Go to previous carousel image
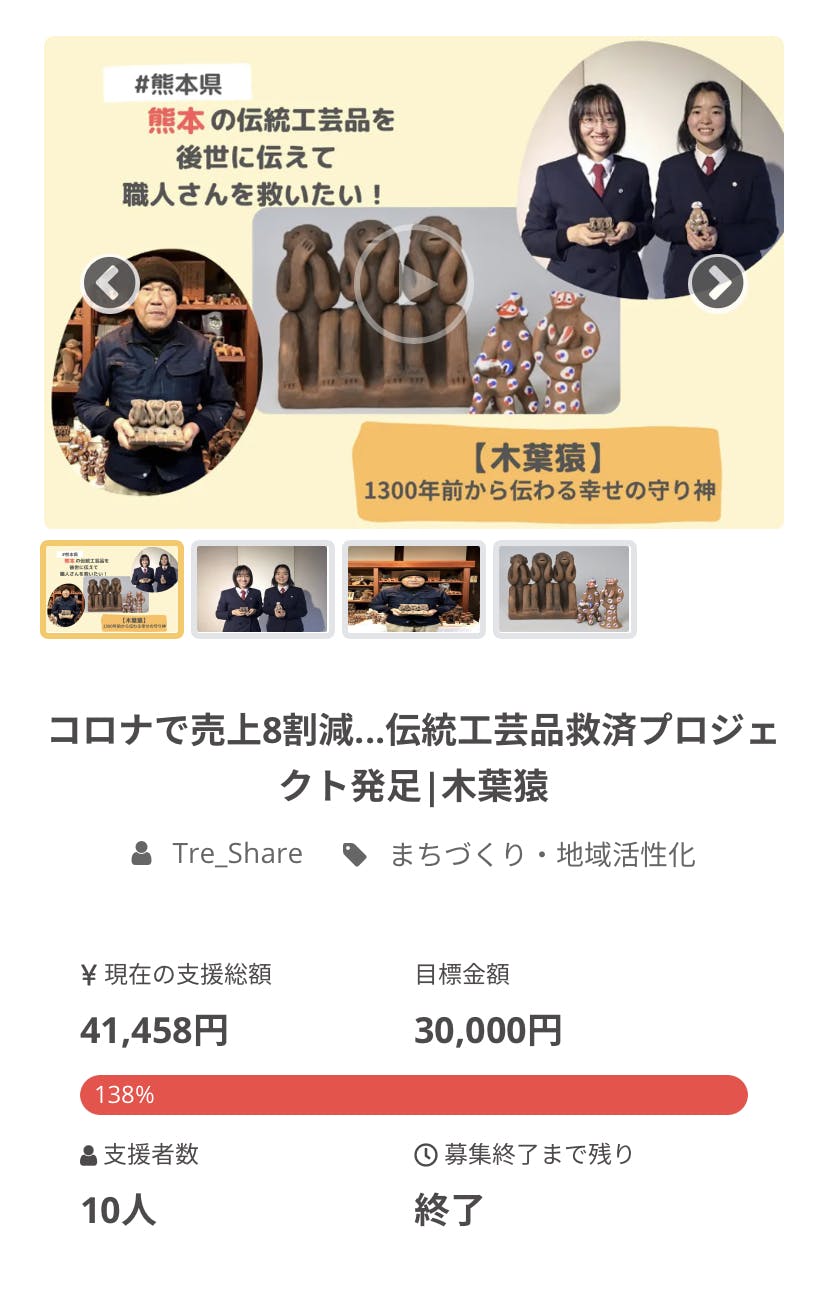Image resolution: width=828 pixels, height=1292 pixels. pos(109,284)
